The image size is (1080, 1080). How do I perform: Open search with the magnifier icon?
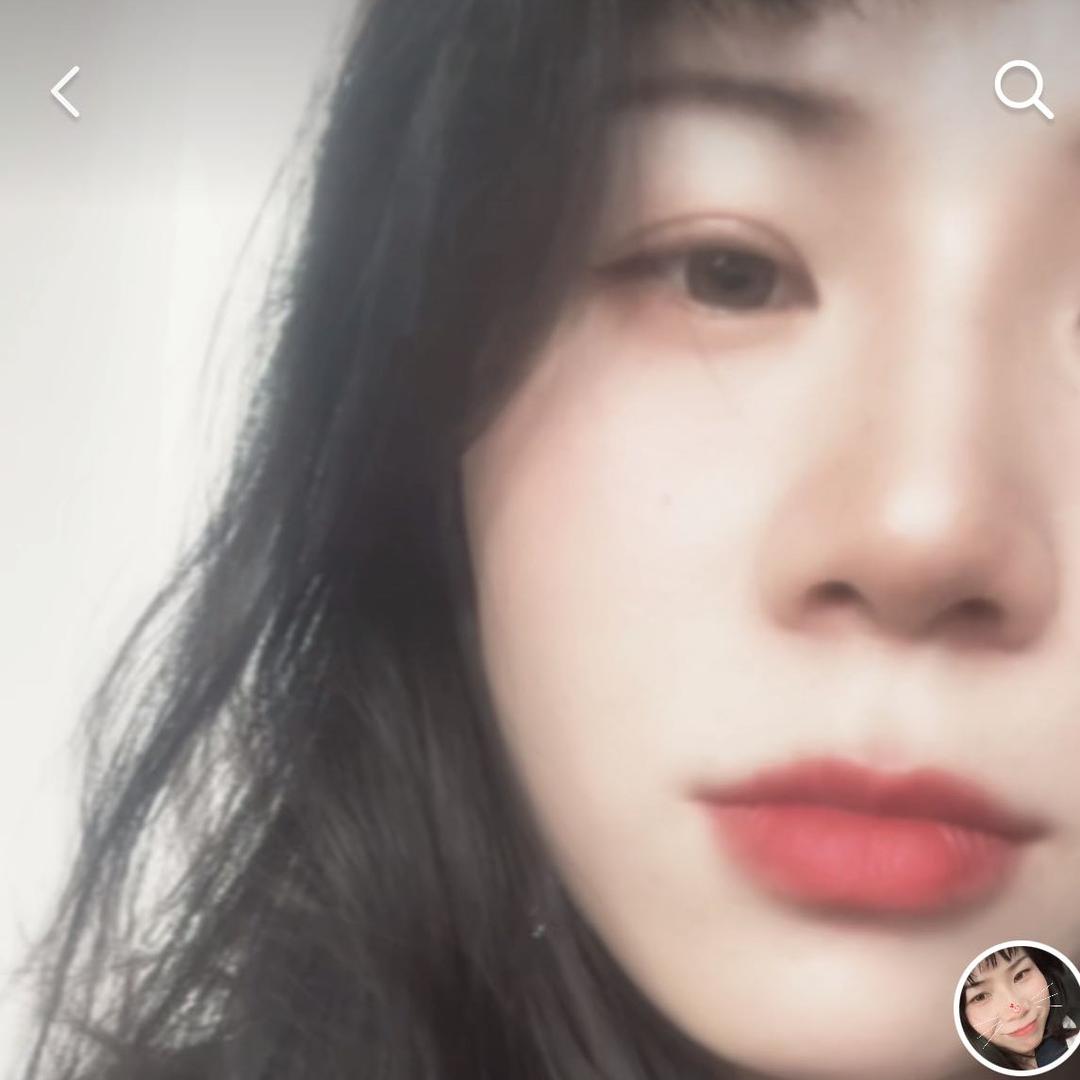coord(1023,90)
